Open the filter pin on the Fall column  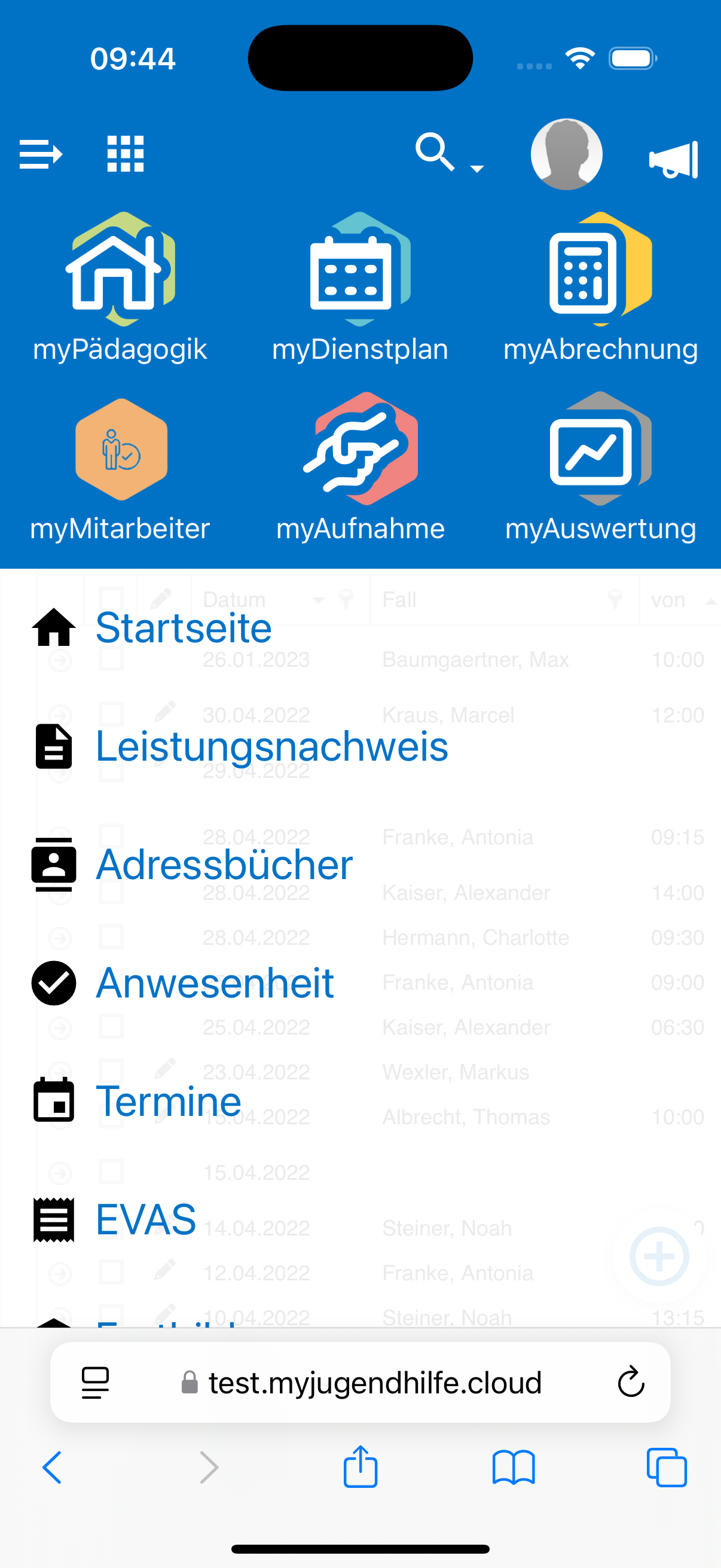click(615, 599)
